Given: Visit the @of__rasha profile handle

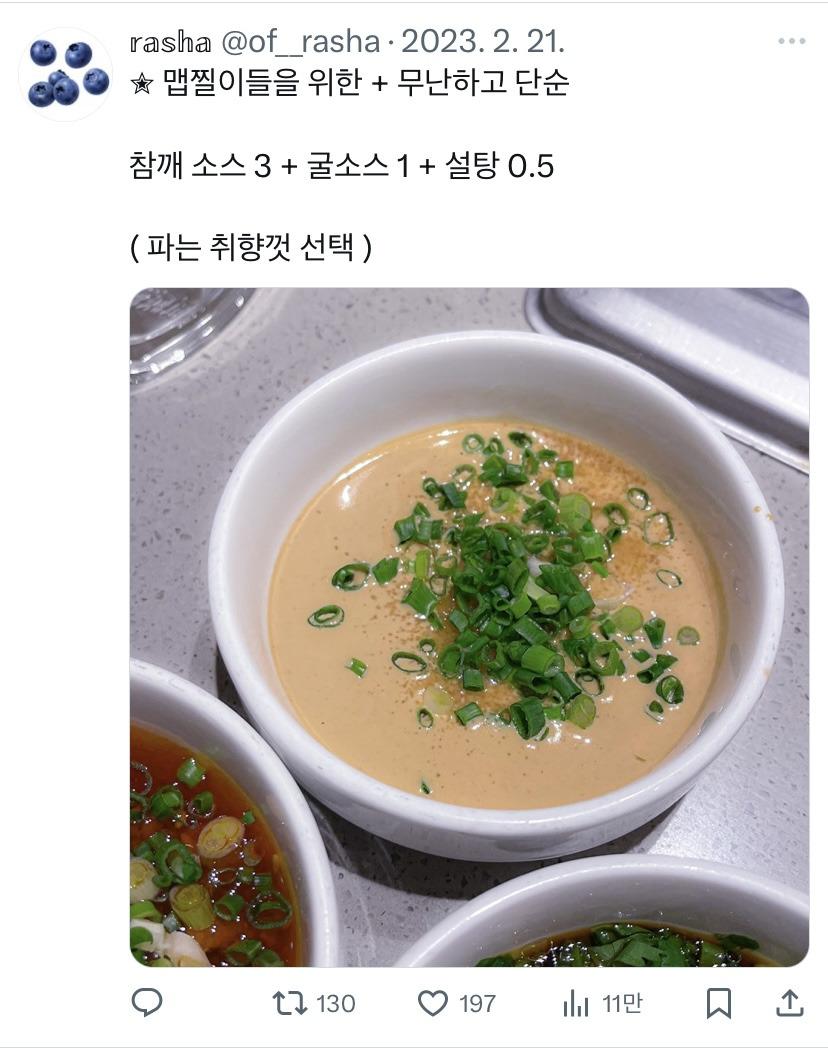Looking at the screenshot, I should point(297,42).
